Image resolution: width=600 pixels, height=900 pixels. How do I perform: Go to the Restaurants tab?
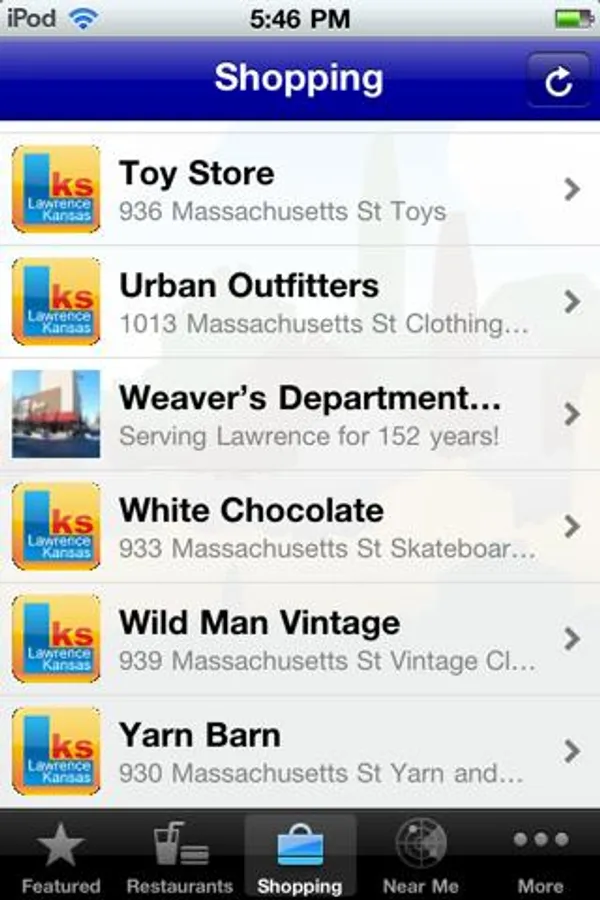coord(180,856)
